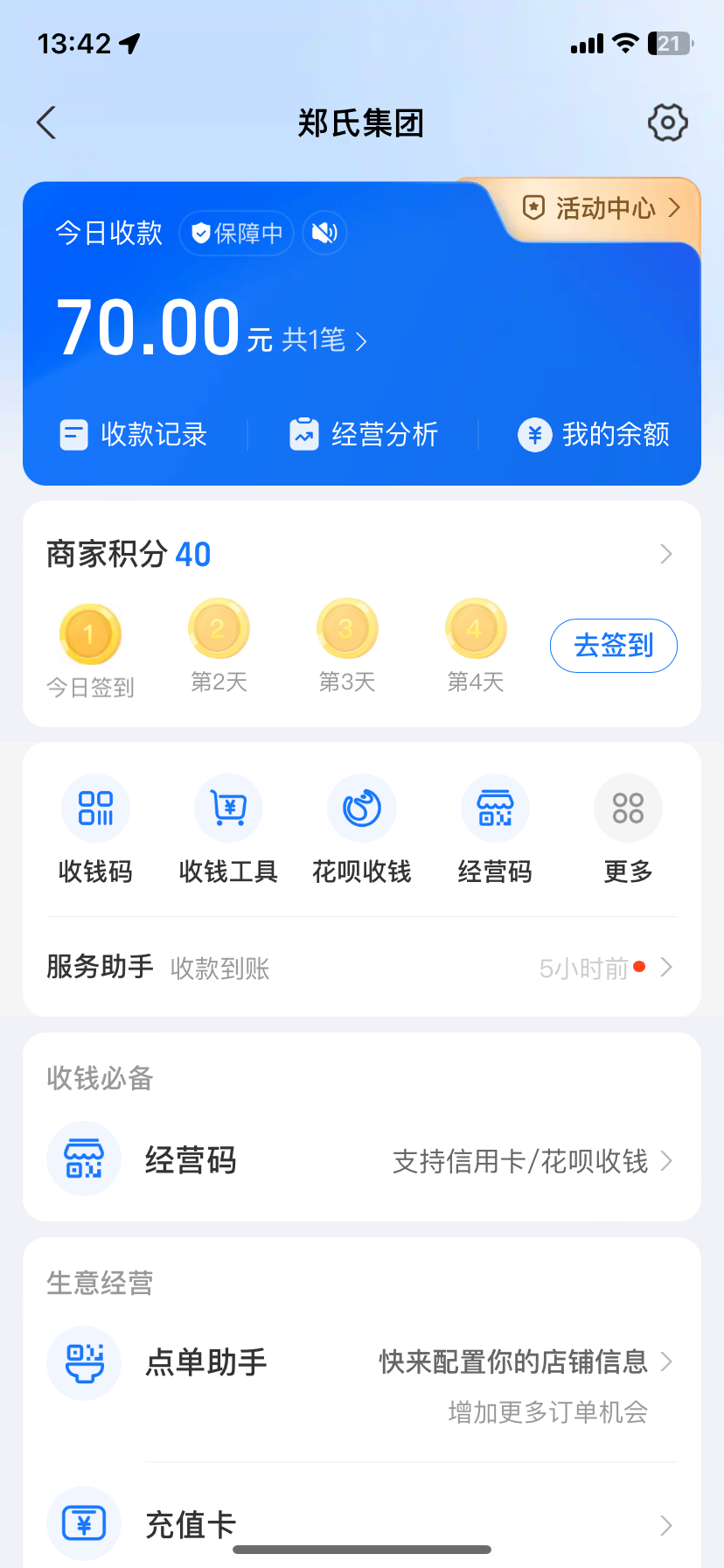Tap the 保障中 protection badge
The width and height of the screenshot is (724, 1568).
[237, 234]
